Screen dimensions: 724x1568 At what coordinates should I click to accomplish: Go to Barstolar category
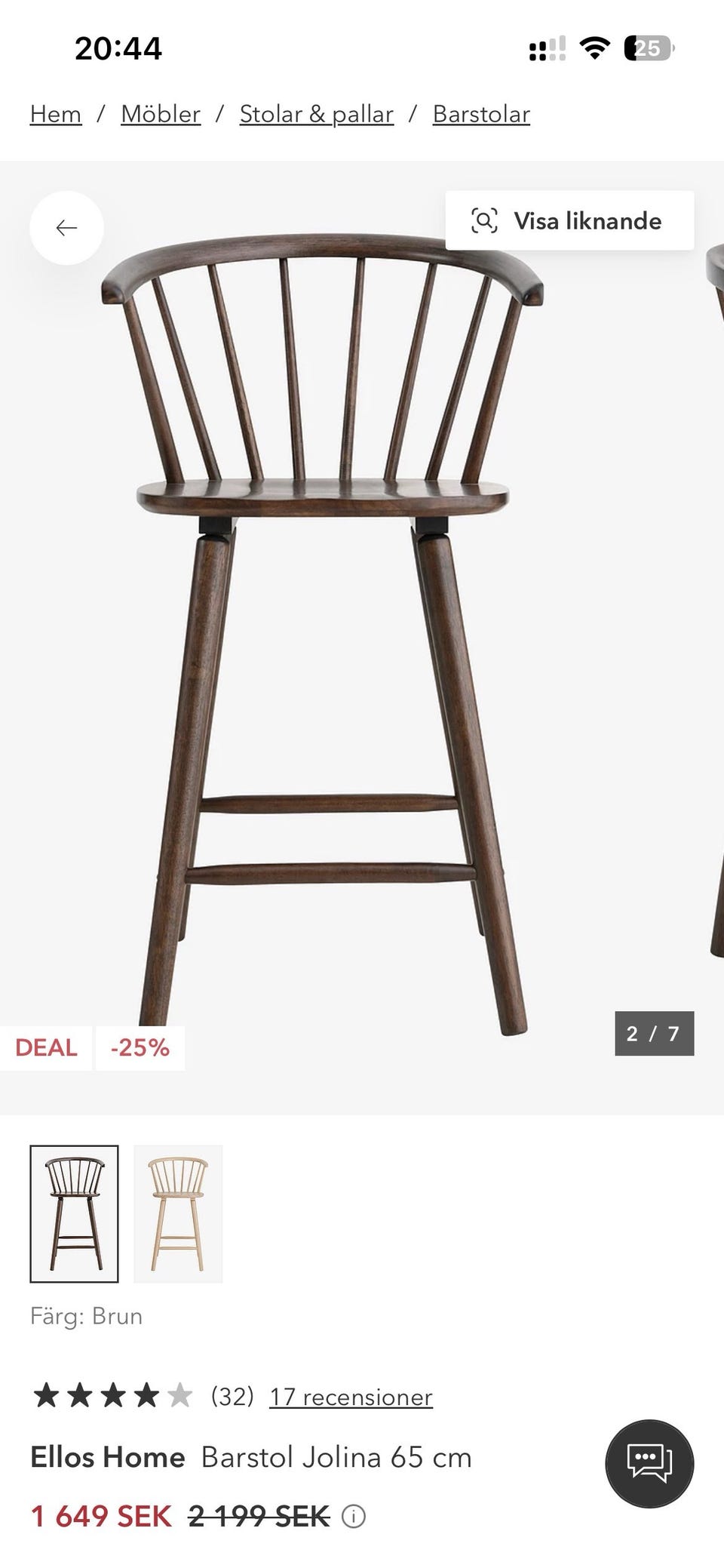(481, 114)
